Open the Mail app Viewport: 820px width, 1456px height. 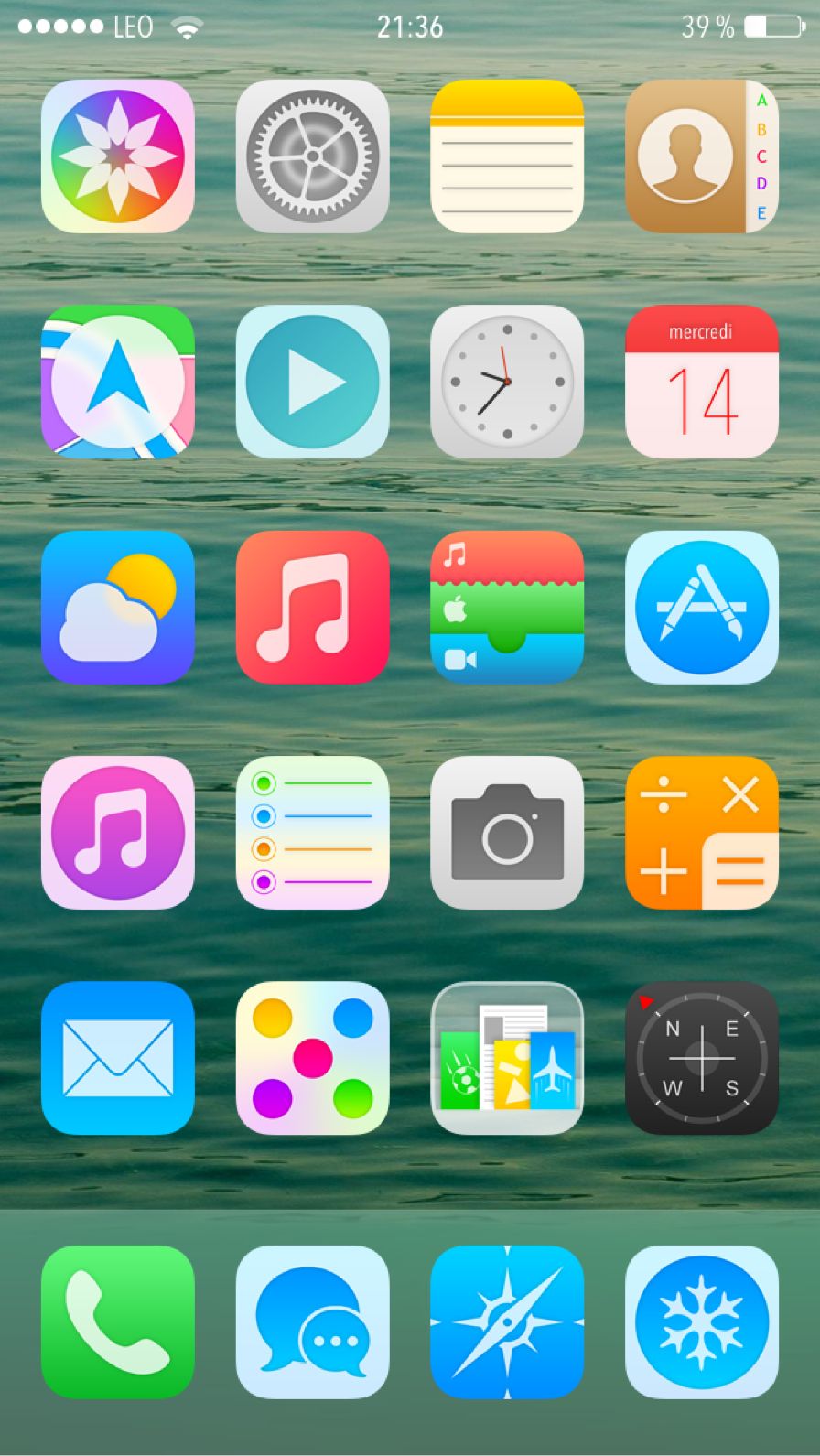117,1058
